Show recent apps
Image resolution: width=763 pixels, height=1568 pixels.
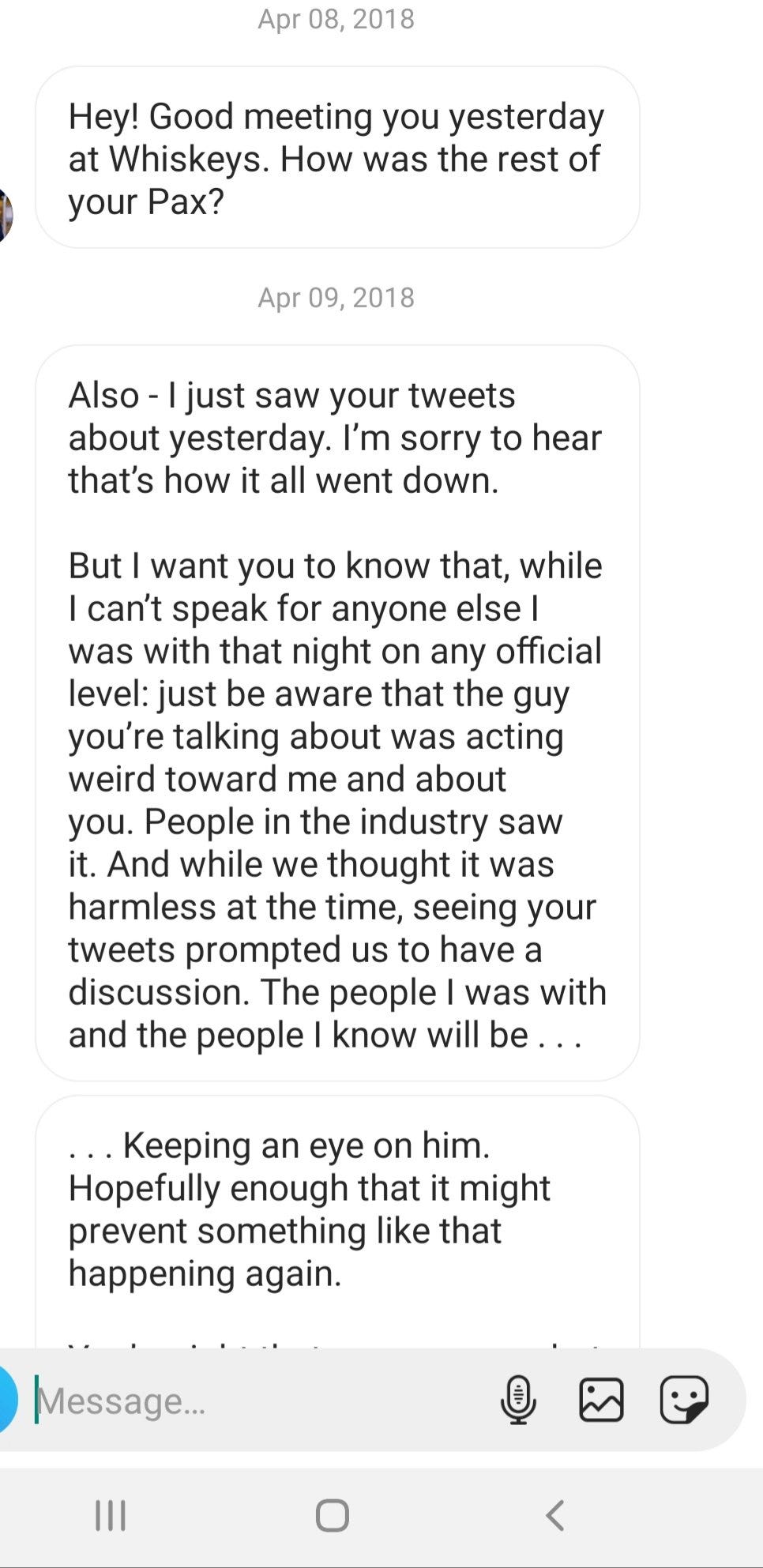(111, 1515)
